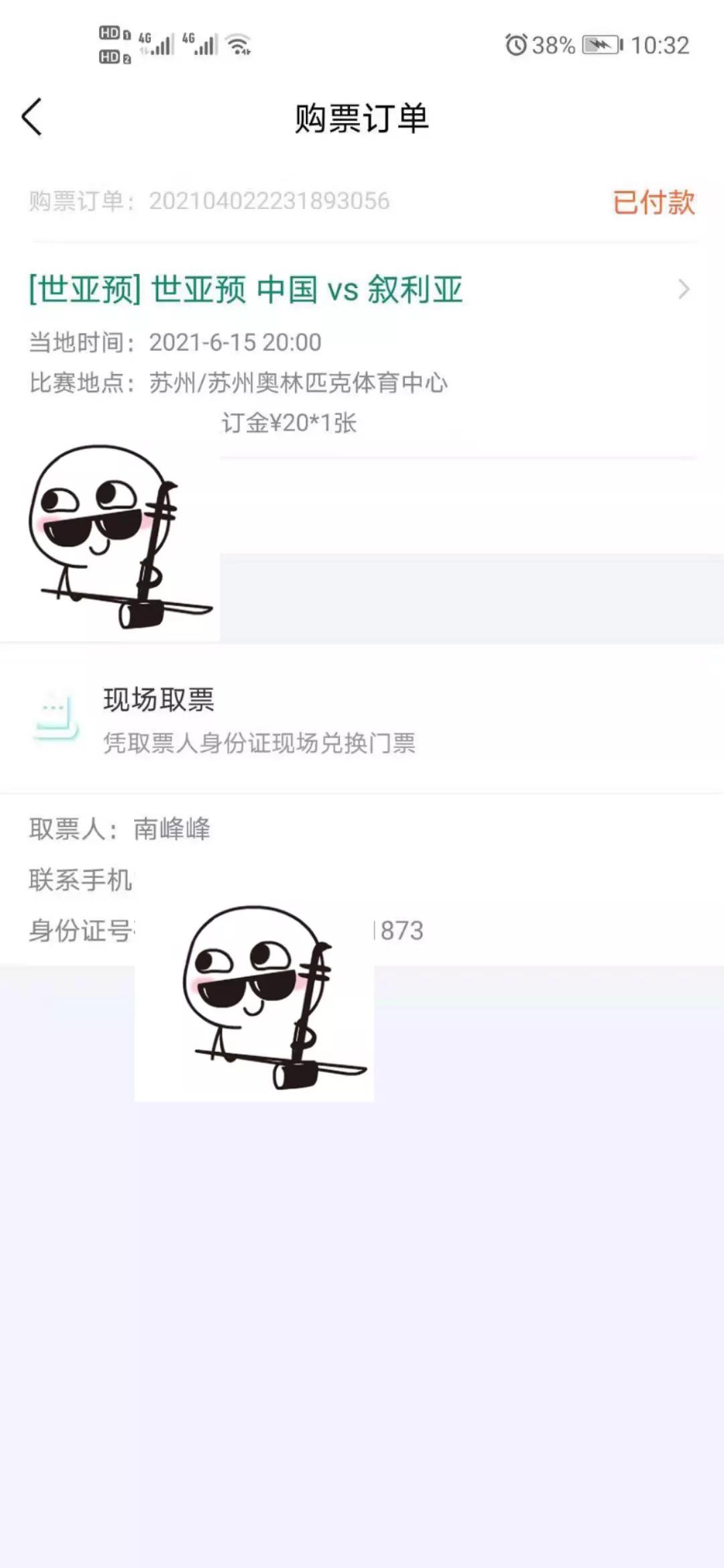This screenshot has width=724, height=1568.
Task: Tap the alarm clock status icon
Action: click(516, 44)
